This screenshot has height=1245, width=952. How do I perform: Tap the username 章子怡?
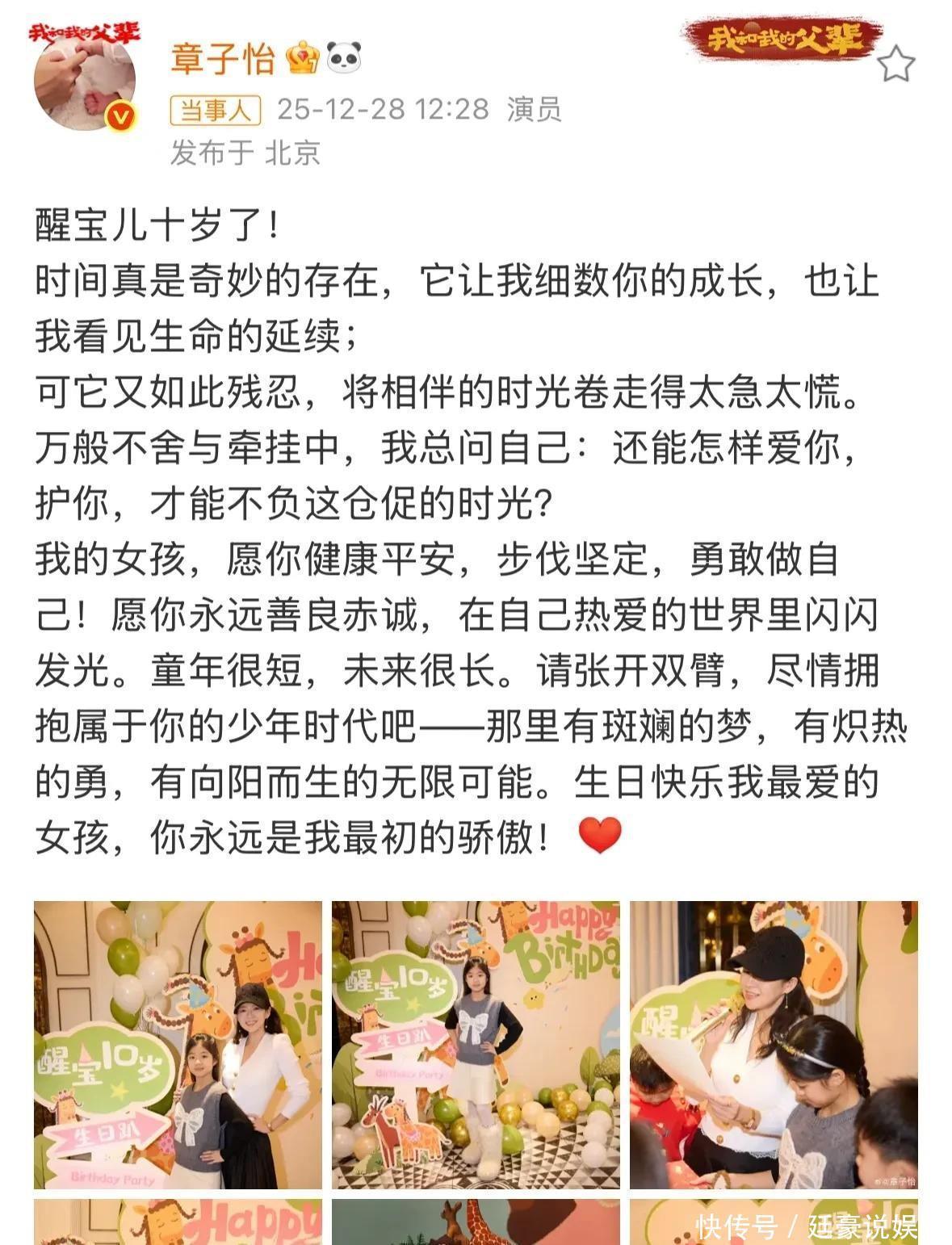click(223, 57)
